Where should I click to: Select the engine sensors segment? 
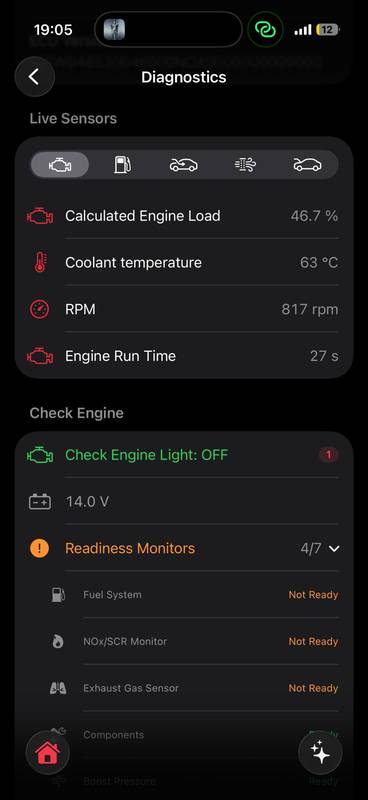(60, 165)
